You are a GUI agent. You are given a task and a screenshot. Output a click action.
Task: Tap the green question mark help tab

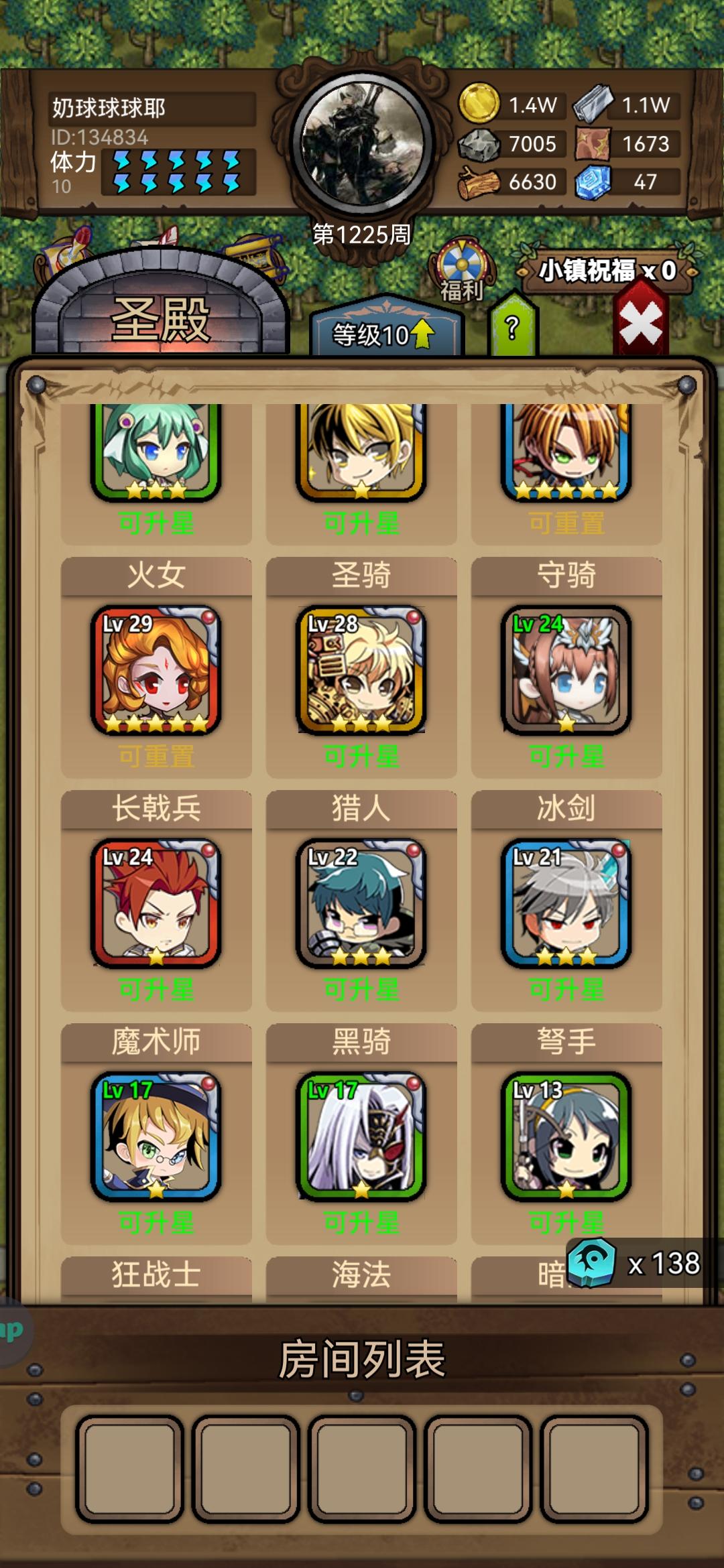[x=513, y=328]
